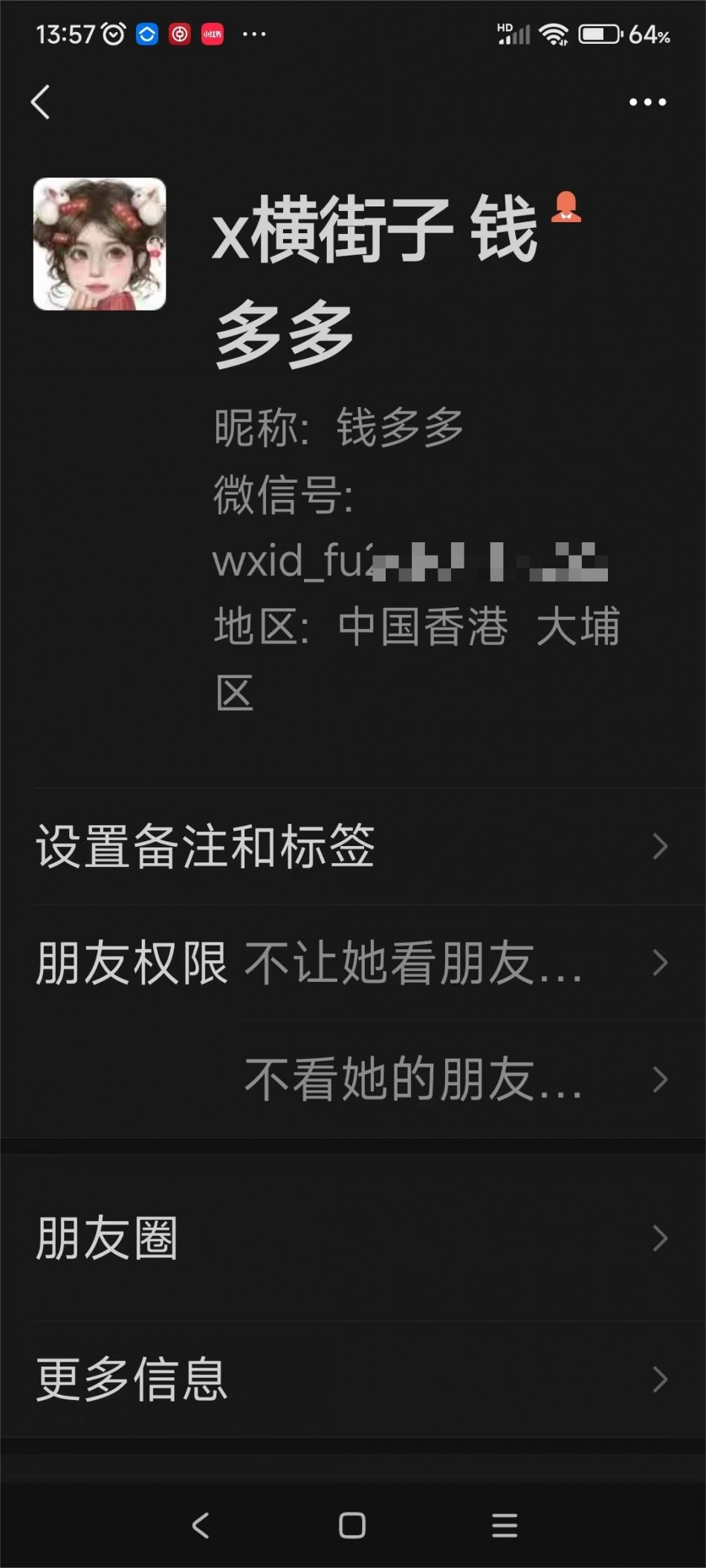Open the three-dot overflow menu
Viewport: 706px width, 1568px height.
(x=647, y=102)
